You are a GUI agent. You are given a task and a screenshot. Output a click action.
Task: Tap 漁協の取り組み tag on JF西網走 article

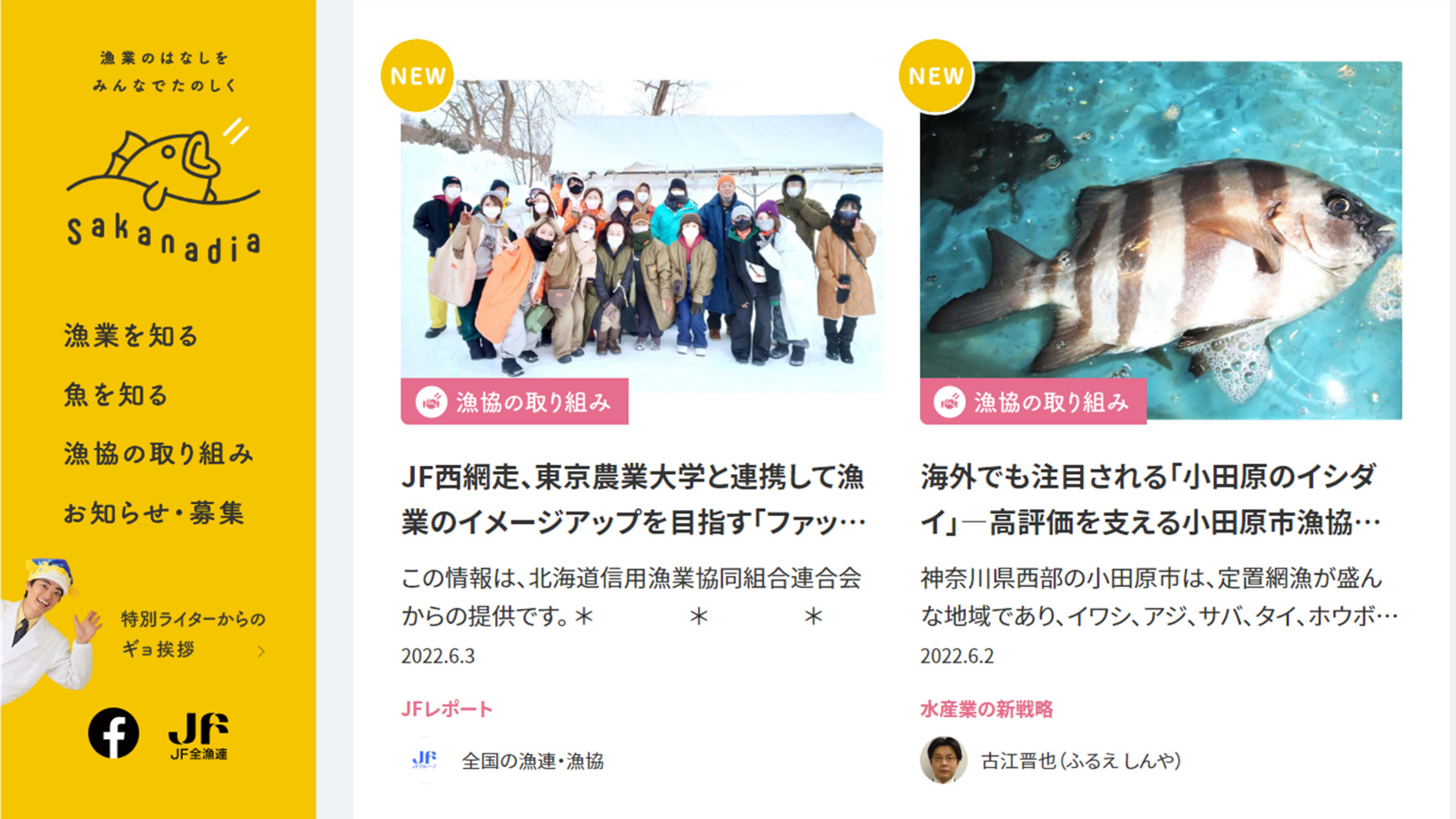tap(515, 402)
